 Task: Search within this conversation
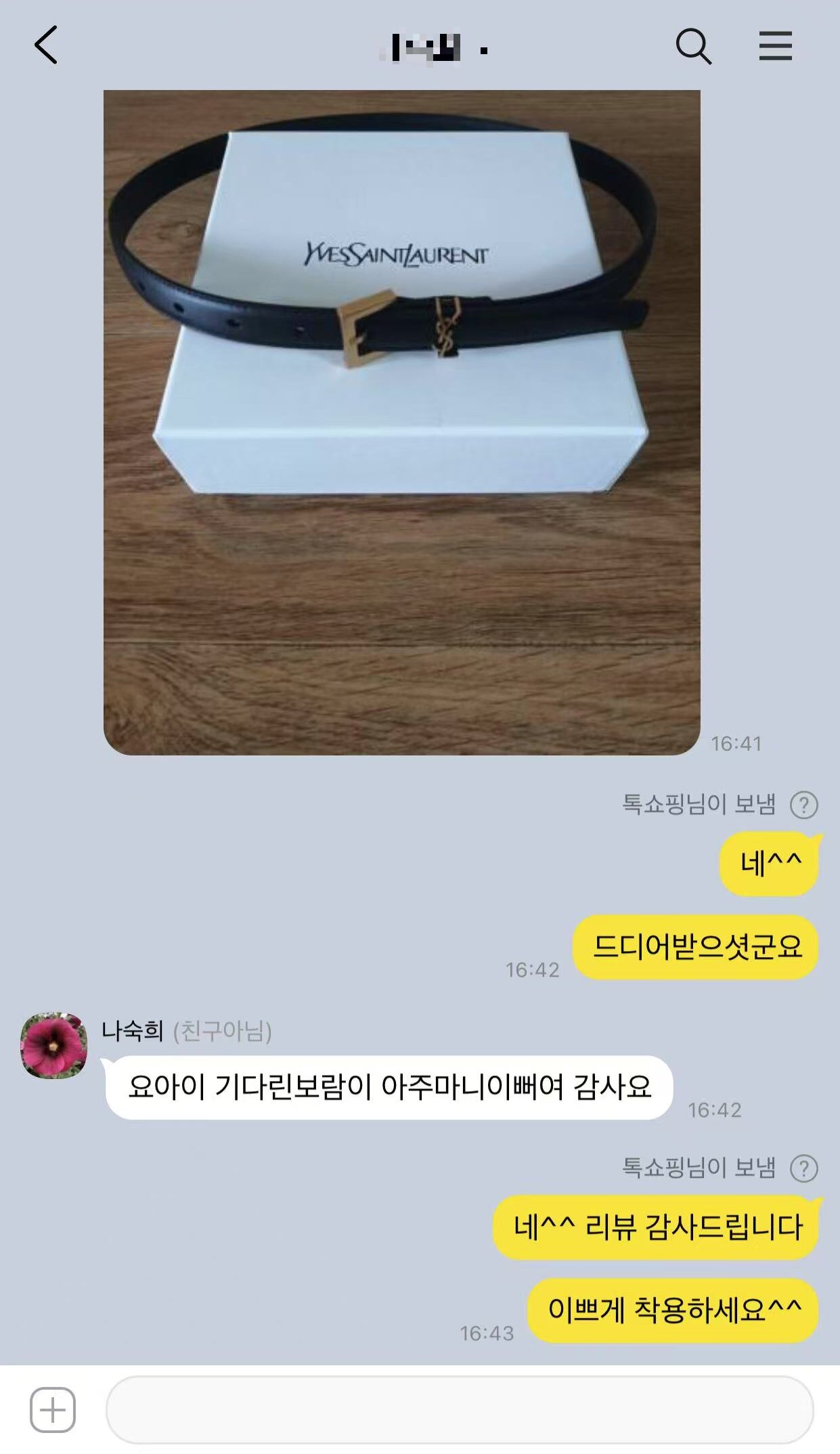[x=693, y=46]
